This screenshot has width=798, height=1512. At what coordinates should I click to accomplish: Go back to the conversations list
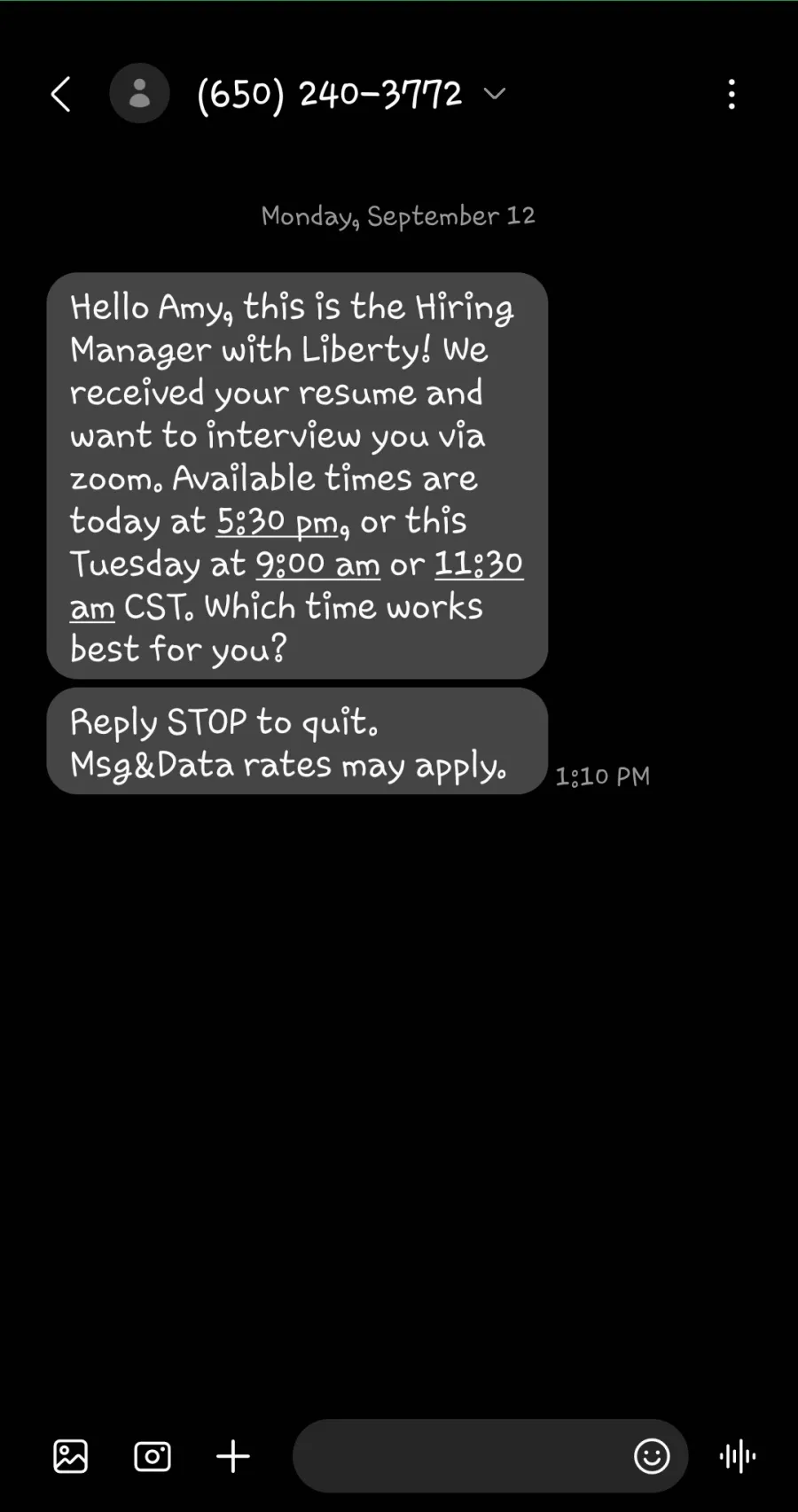[x=60, y=94]
